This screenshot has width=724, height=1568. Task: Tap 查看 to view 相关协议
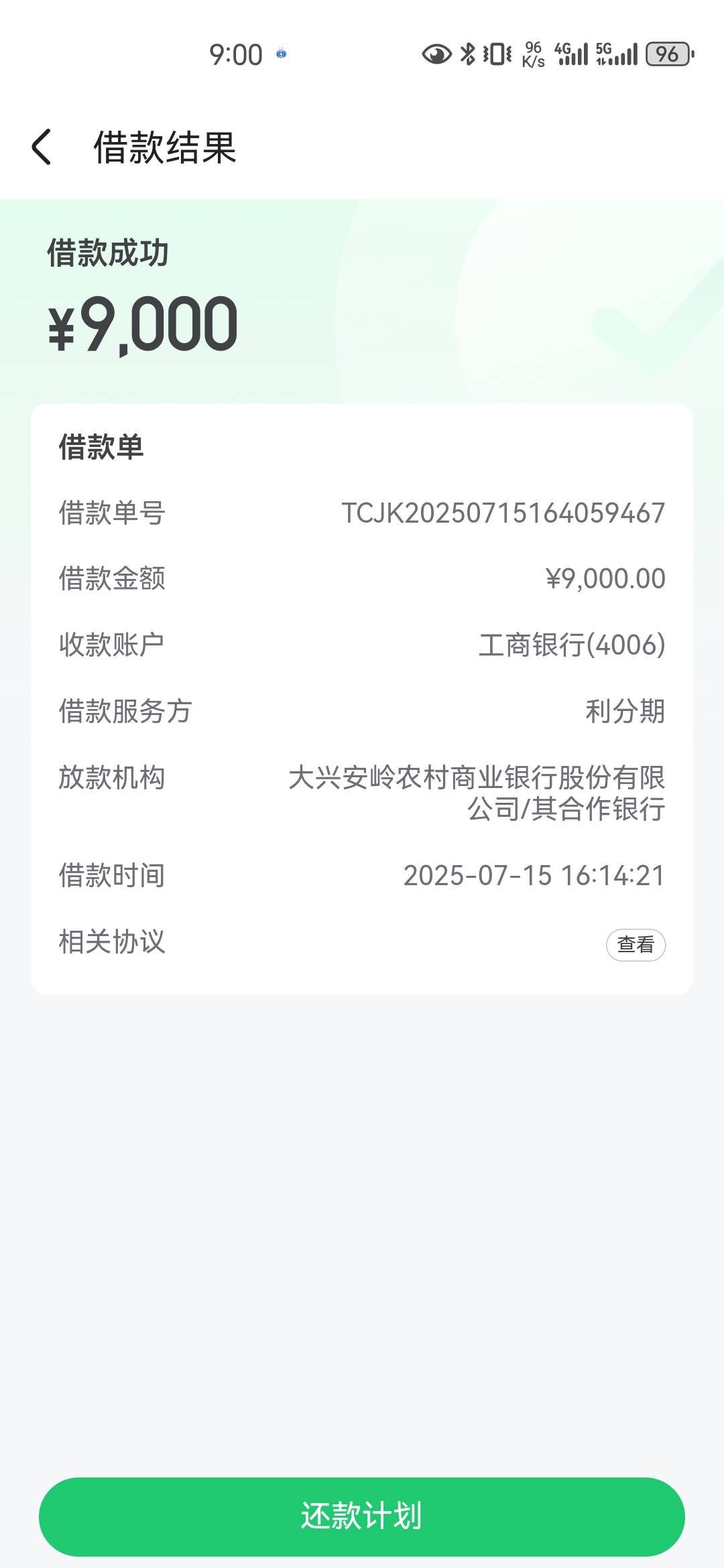(636, 945)
